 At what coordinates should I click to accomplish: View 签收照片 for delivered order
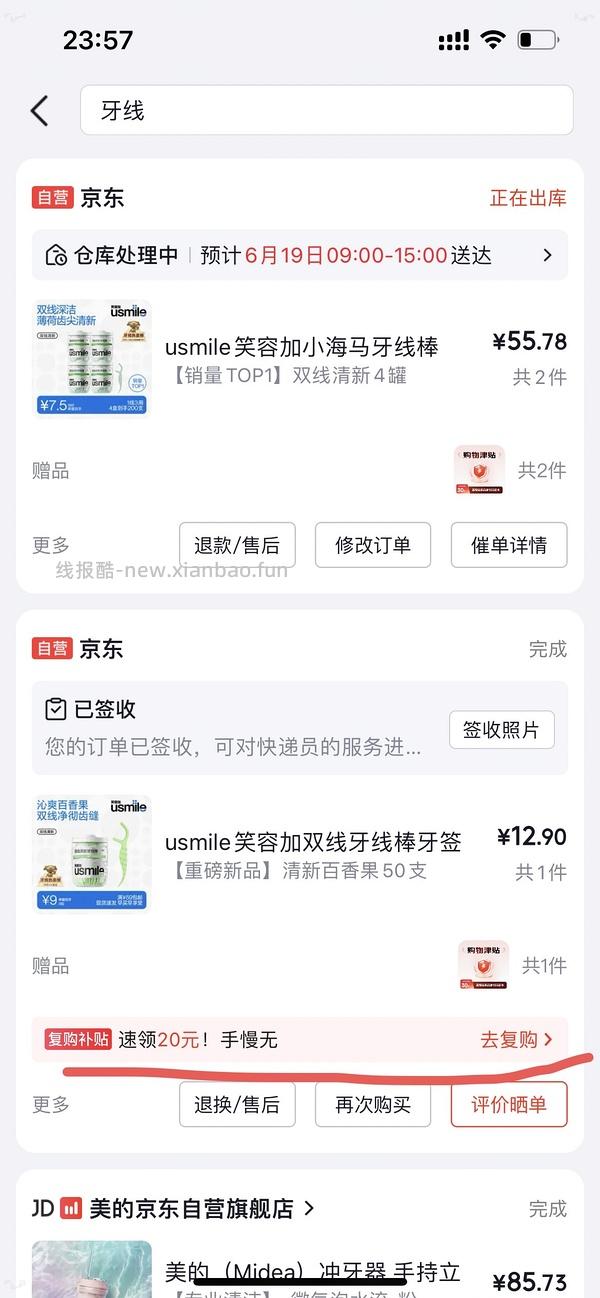[x=501, y=730]
